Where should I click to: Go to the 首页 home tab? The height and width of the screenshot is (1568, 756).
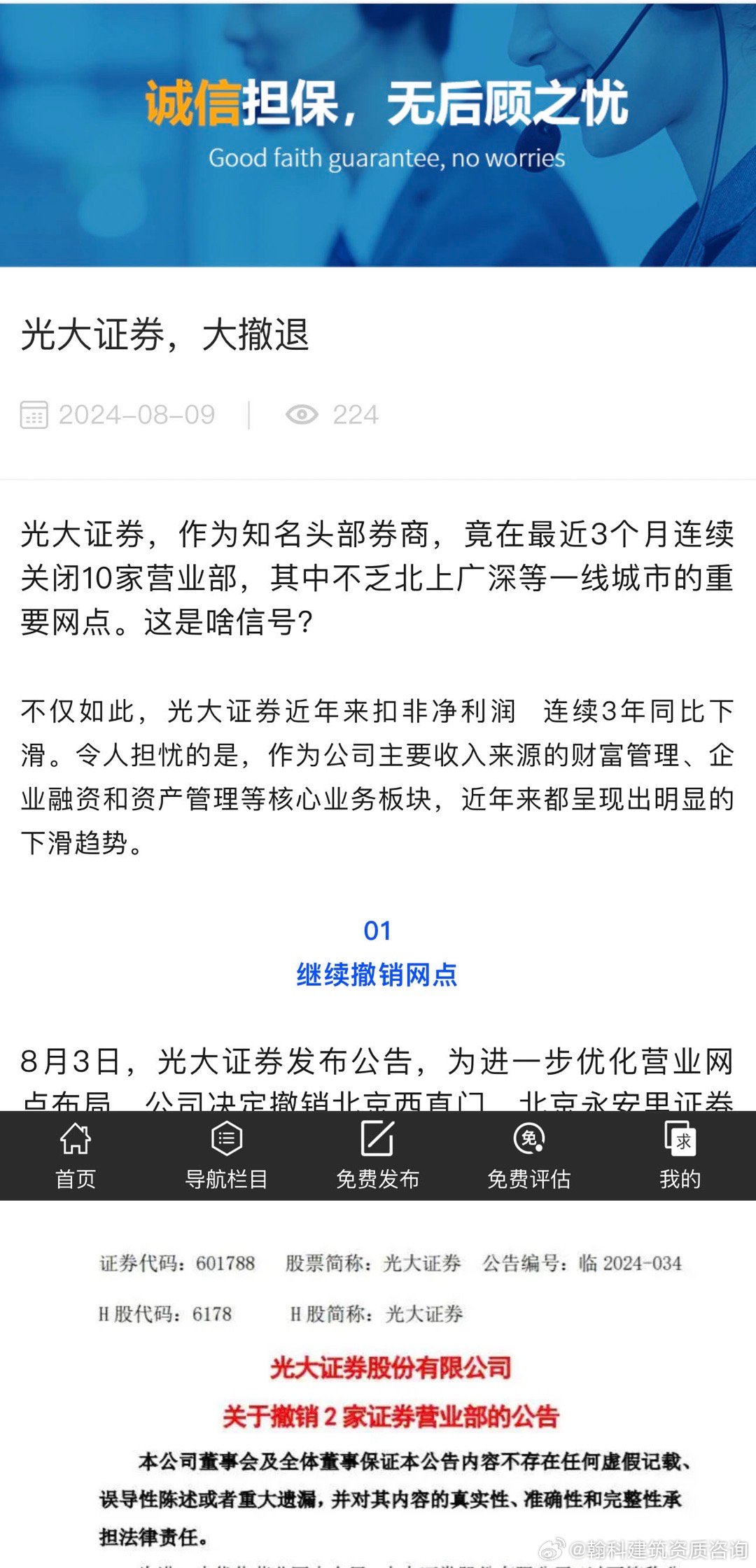coord(76,1156)
